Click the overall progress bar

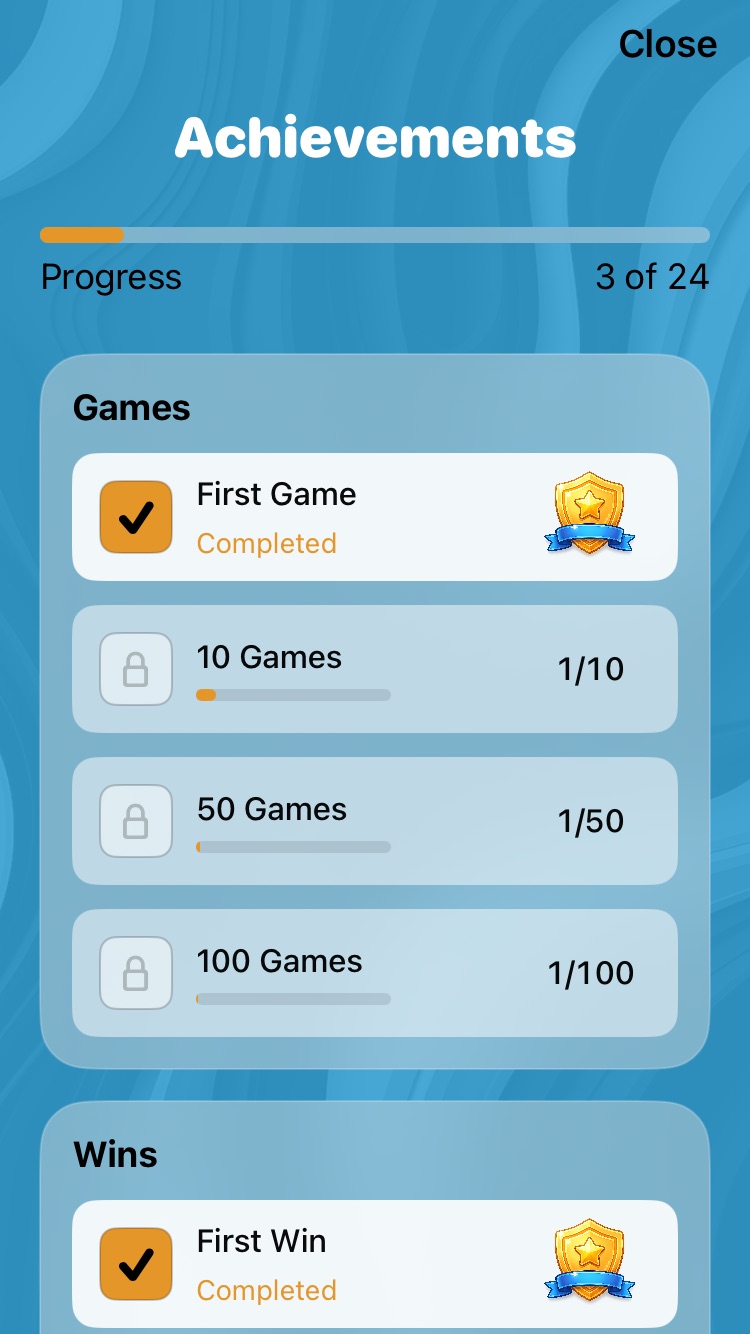click(x=374, y=235)
